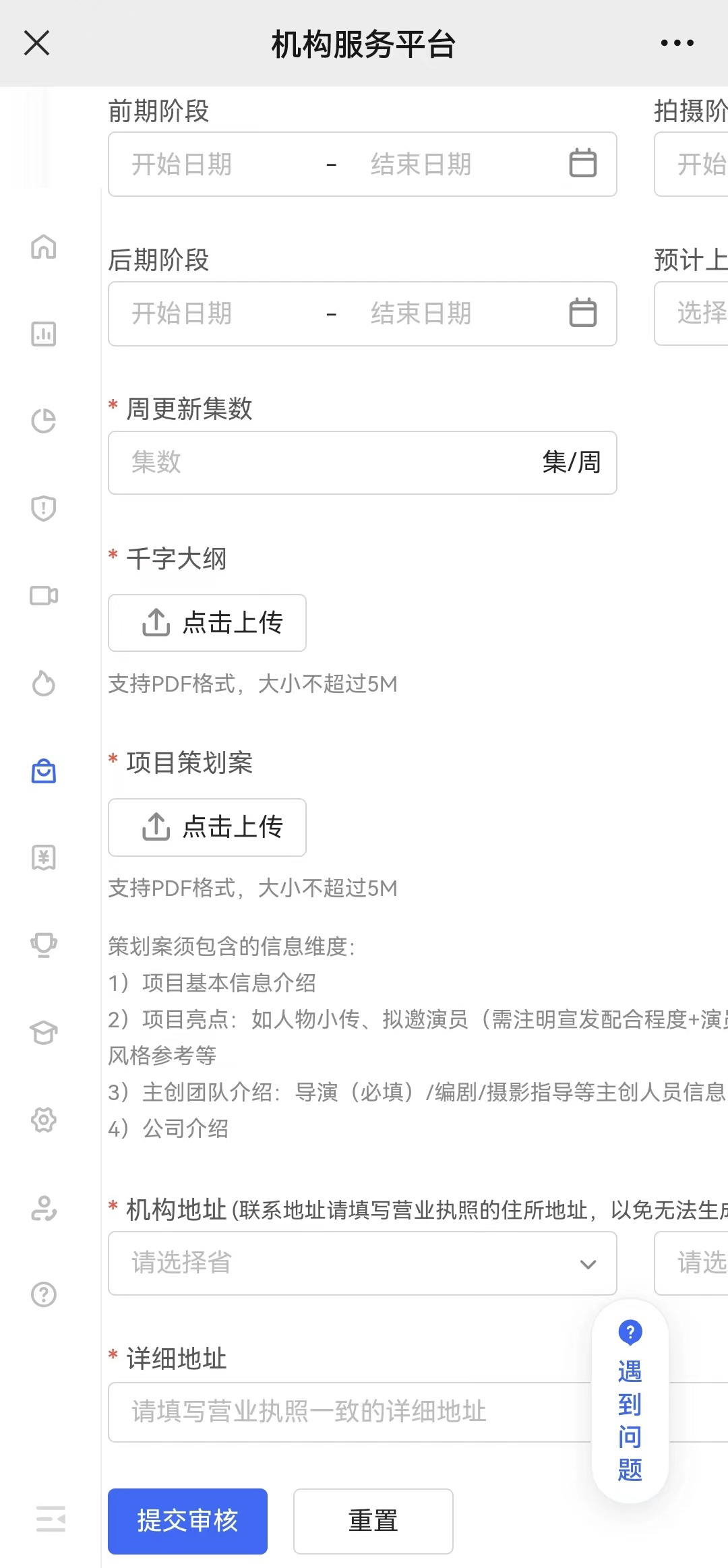
Task: Open the bar chart sidebar item
Action: click(44, 334)
